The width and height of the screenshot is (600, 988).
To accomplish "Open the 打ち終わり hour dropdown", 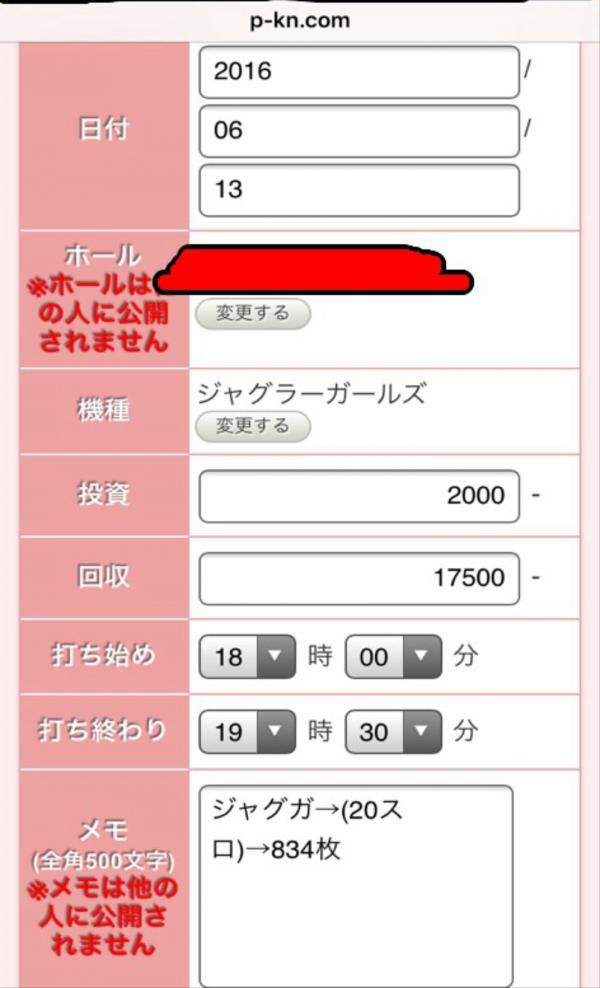I will (x=247, y=732).
